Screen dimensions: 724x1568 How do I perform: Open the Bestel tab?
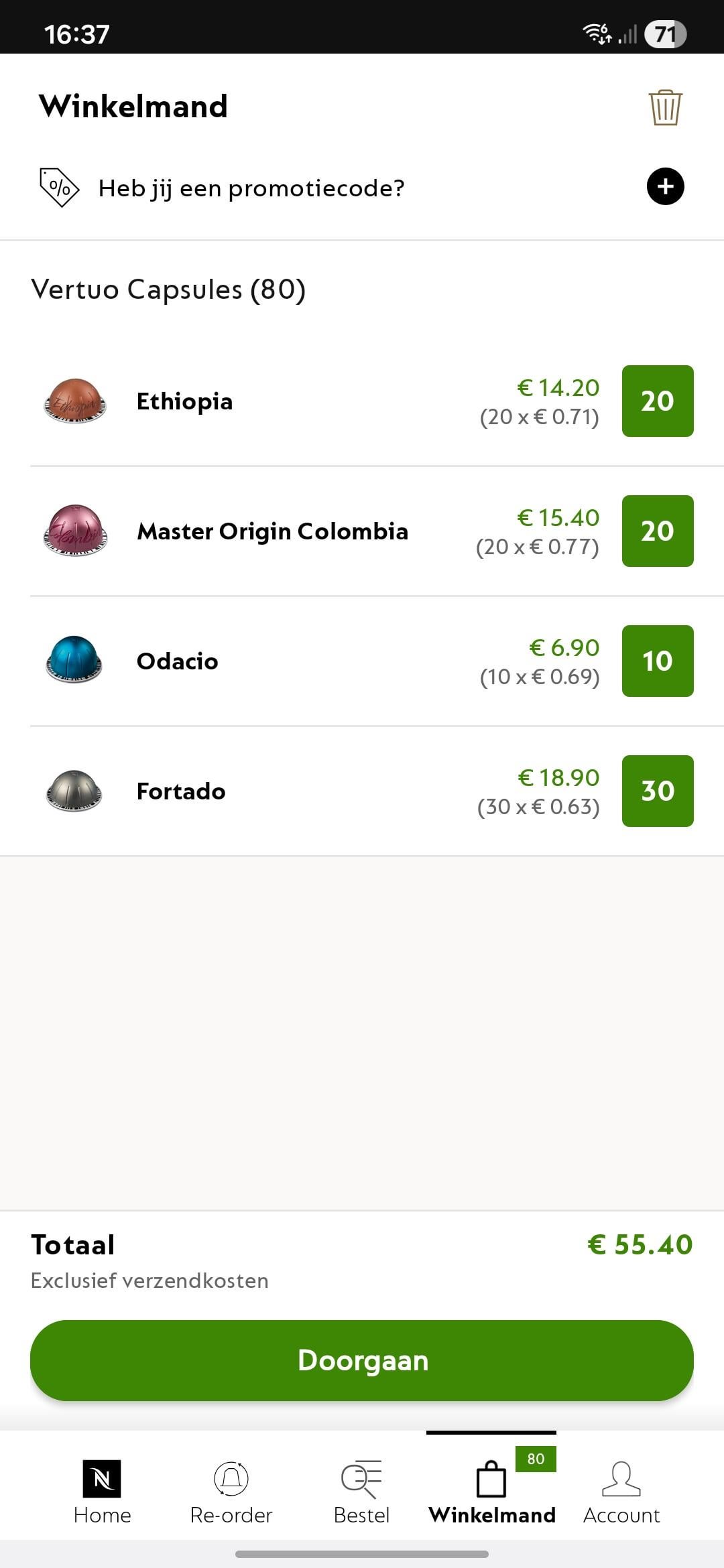[361, 1492]
